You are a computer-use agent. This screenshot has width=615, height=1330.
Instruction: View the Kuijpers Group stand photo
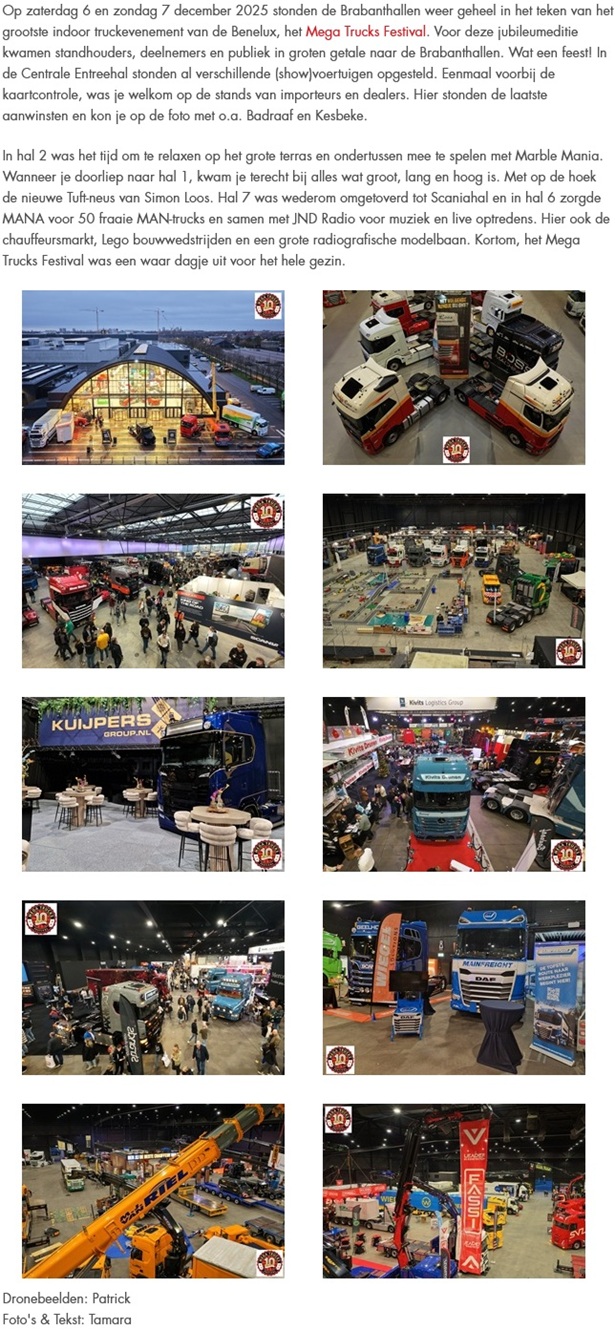tap(153, 784)
